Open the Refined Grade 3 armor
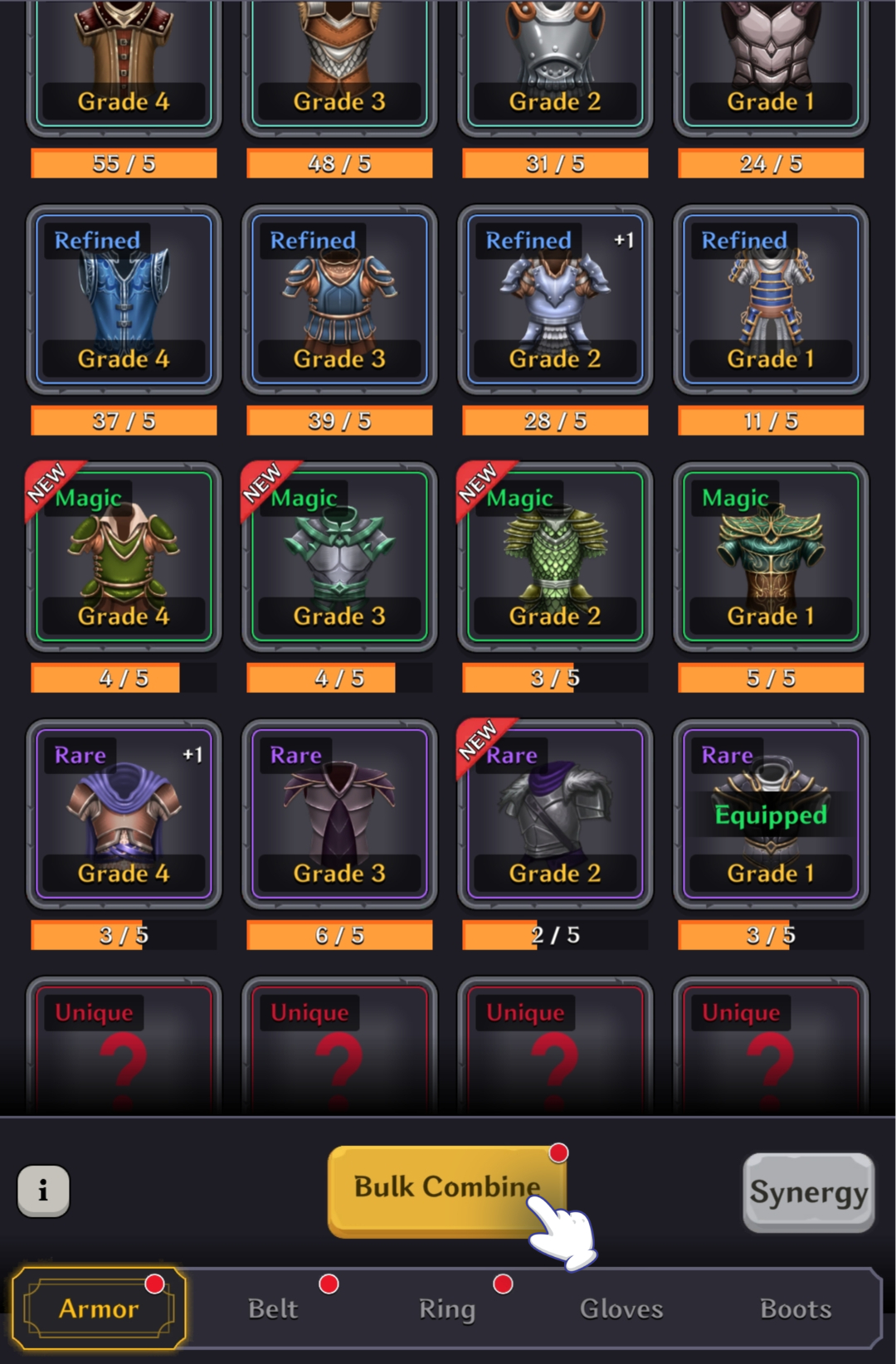The width and height of the screenshot is (896, 1364). (339, 300)
